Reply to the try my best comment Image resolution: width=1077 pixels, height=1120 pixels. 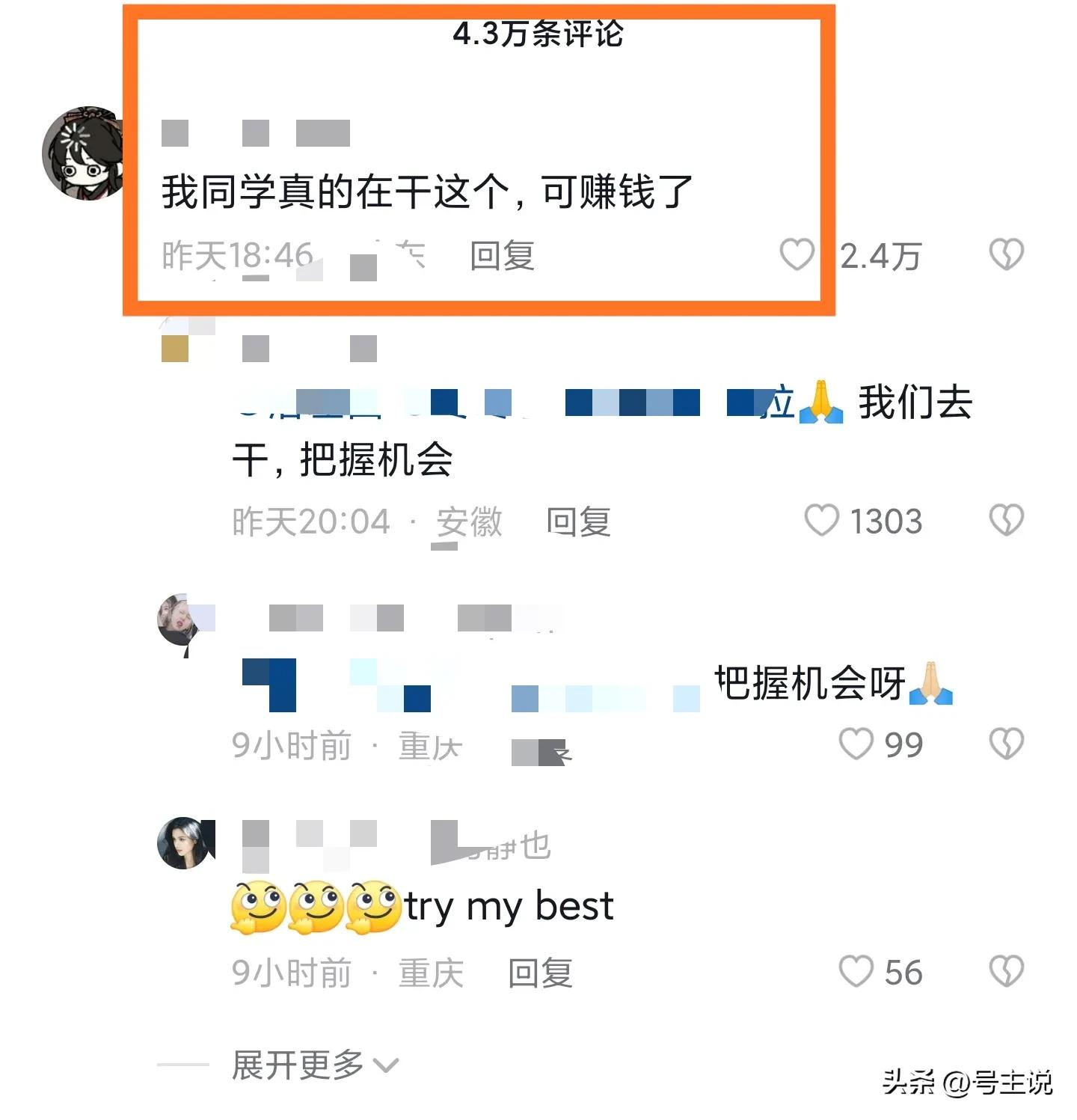click(x=540, y=973)
